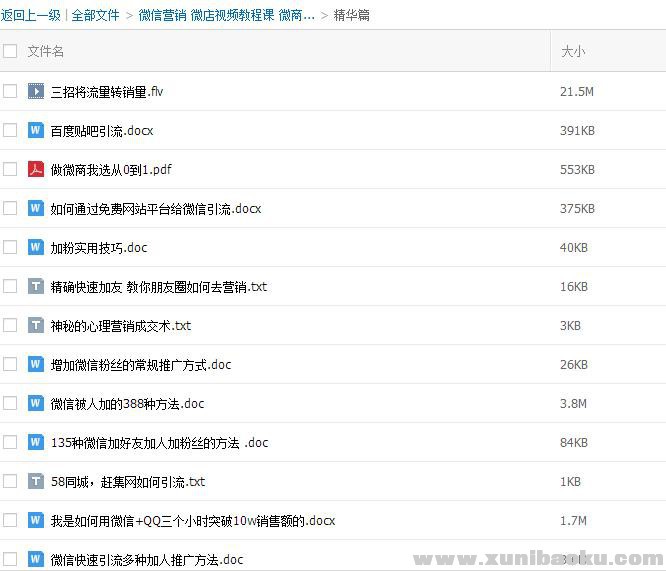This screenshot has width=666, height=571.
Task: Tap the 返回上一级 link
Action: click(31, 16)
